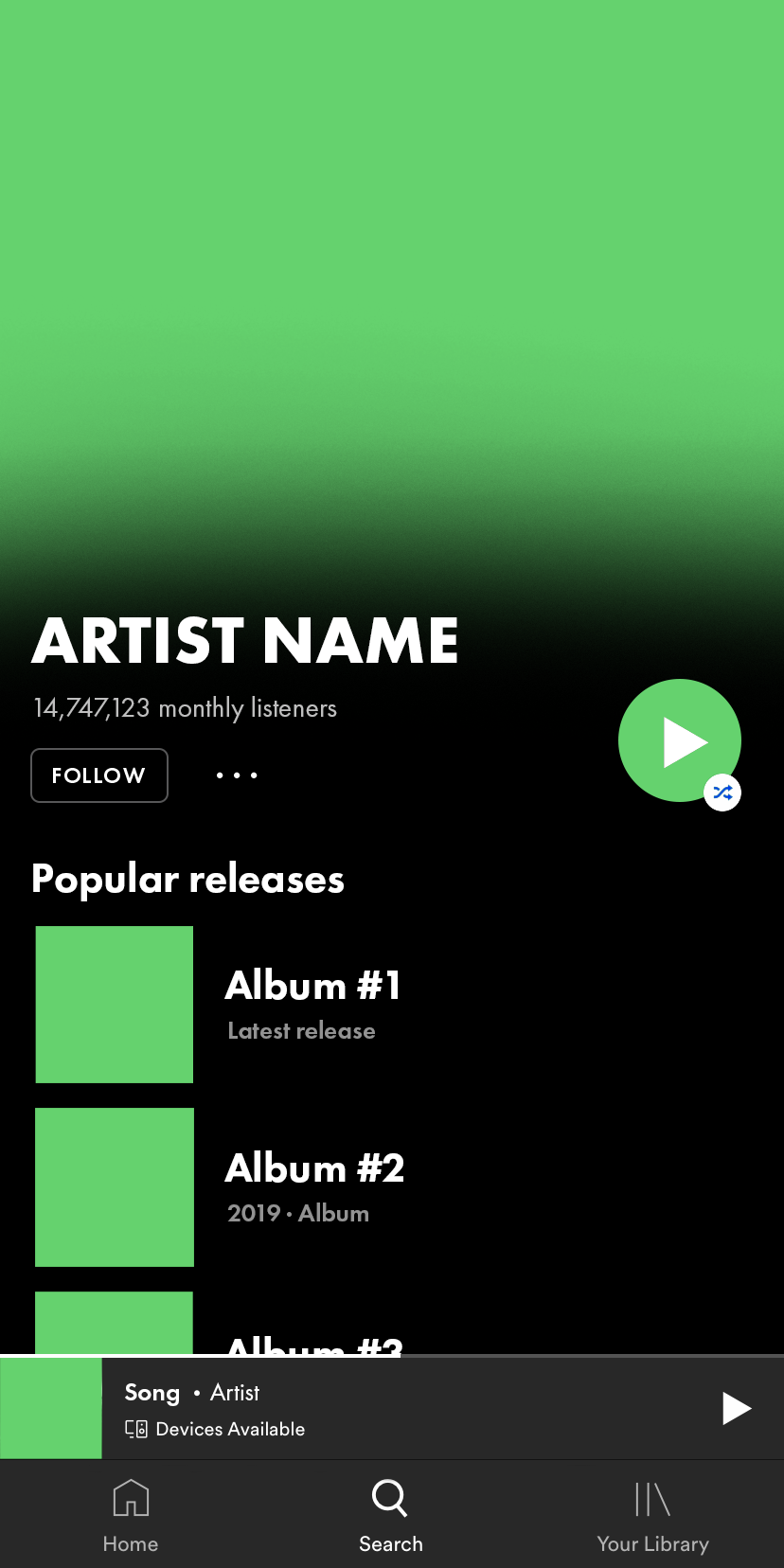The height and width of the screenshot is (1568, 784).
Task: Open the three-dot artist options menu
Action: point(237,775)
